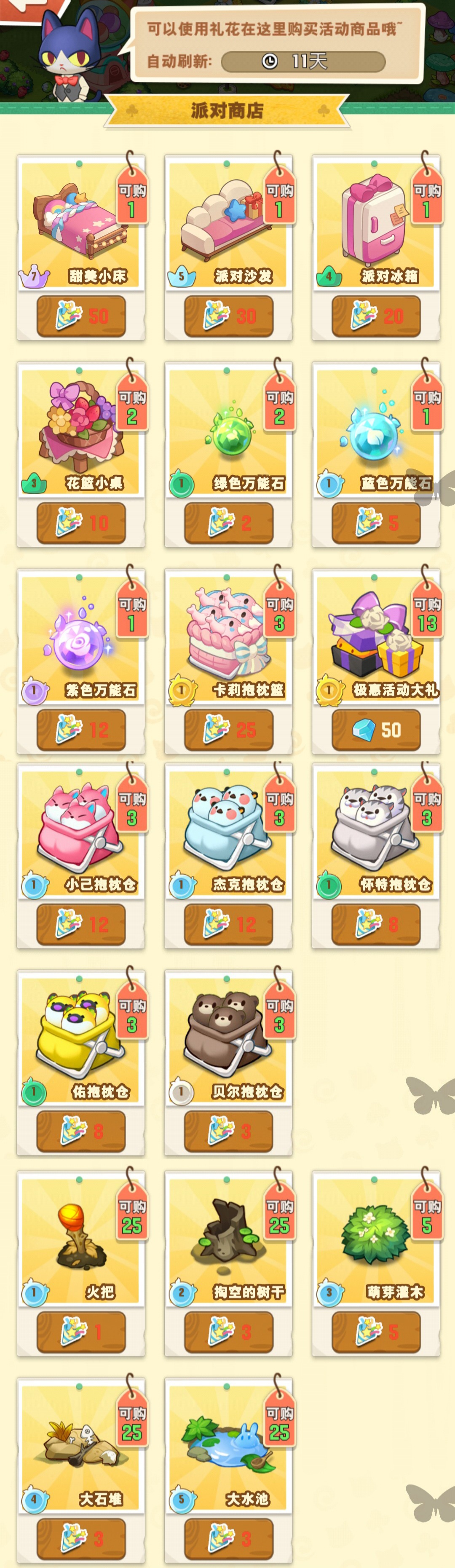Buy 大水池 for 3 flowers
This screenshot has width=455, height=1568.
click(x=228, y=1539)
